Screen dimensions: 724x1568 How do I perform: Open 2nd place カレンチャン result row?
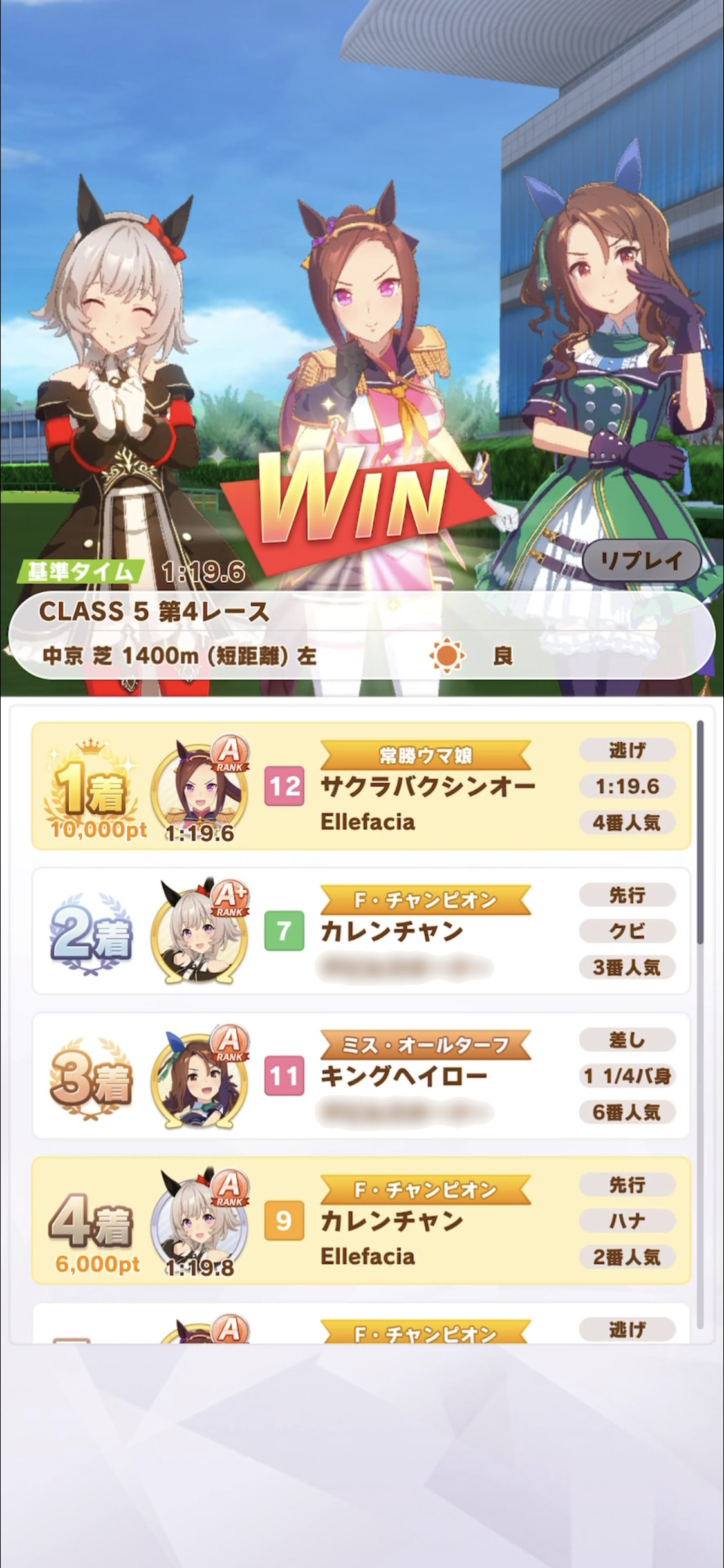pos(361,931)
